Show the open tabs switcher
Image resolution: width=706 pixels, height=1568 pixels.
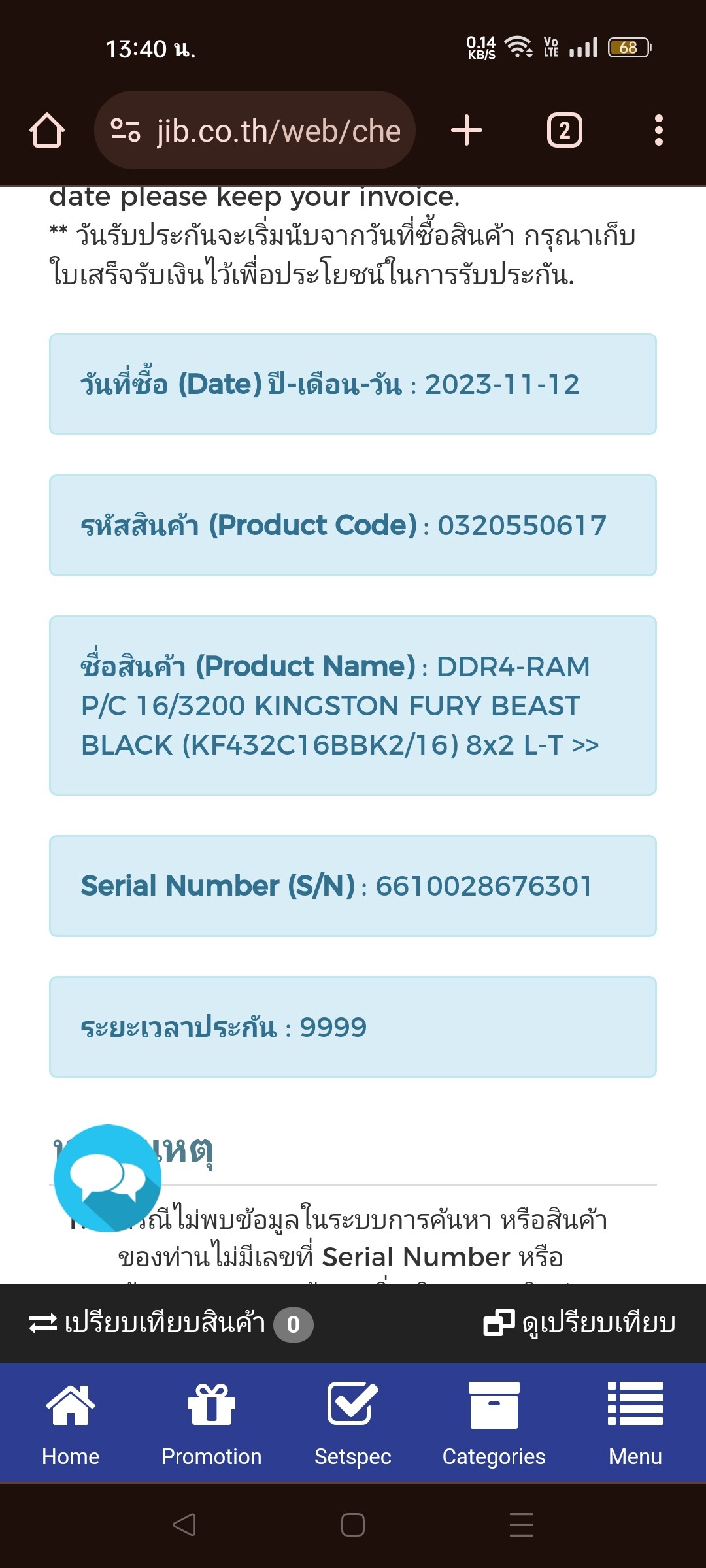565,130
